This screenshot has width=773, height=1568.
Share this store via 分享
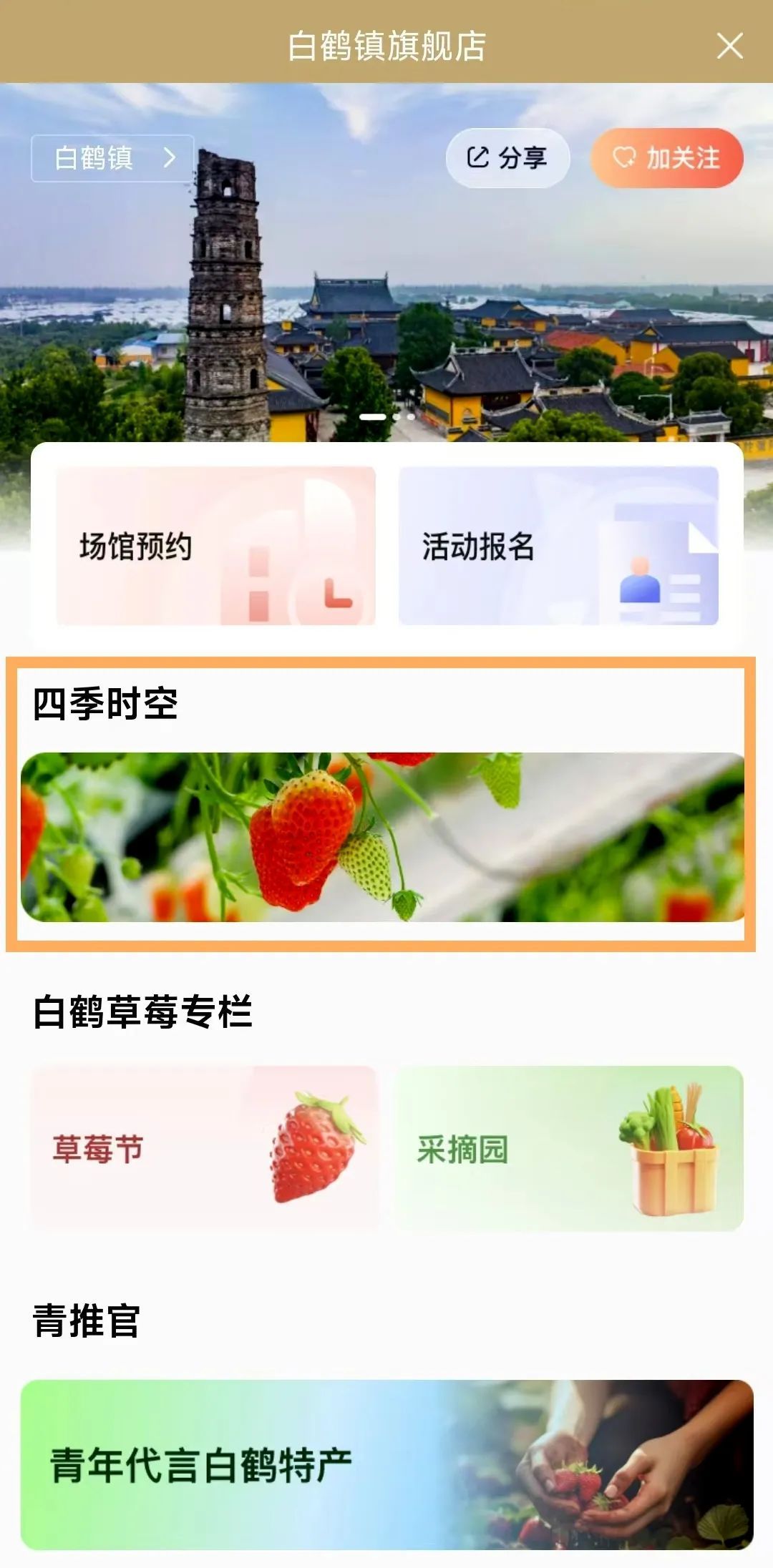(x=507, y=158)
